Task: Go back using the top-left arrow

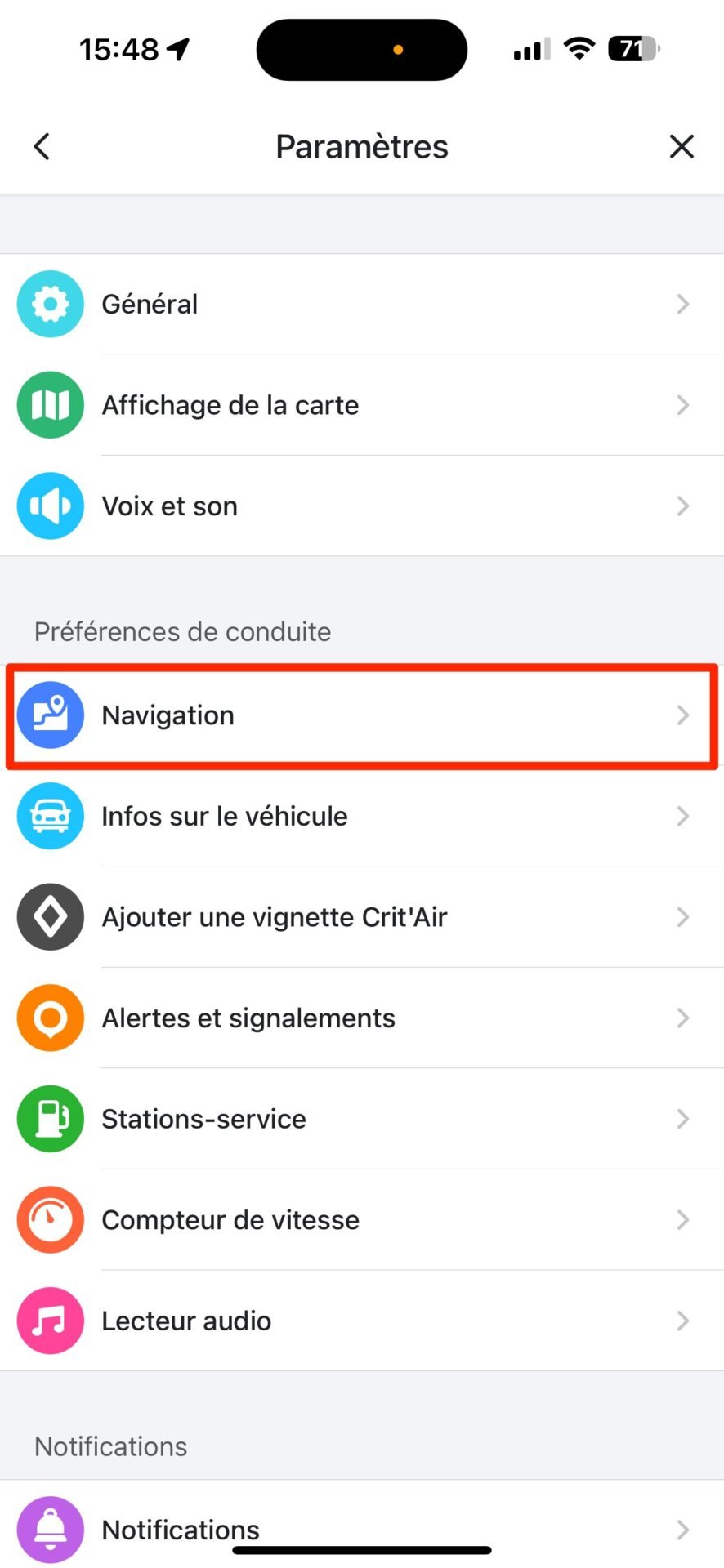Action: coord(42,147)
